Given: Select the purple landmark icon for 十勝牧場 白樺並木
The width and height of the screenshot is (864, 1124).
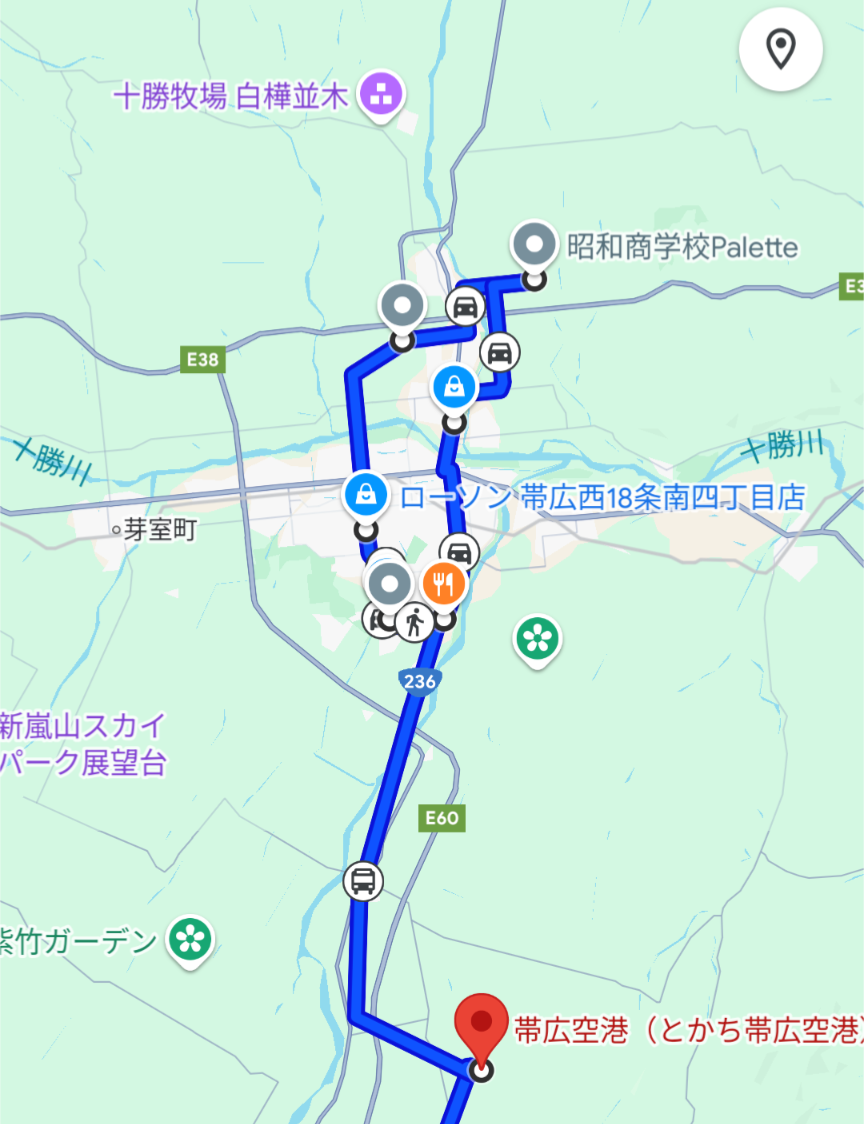Looking at the screenshot, I should [x=380, y=93].
